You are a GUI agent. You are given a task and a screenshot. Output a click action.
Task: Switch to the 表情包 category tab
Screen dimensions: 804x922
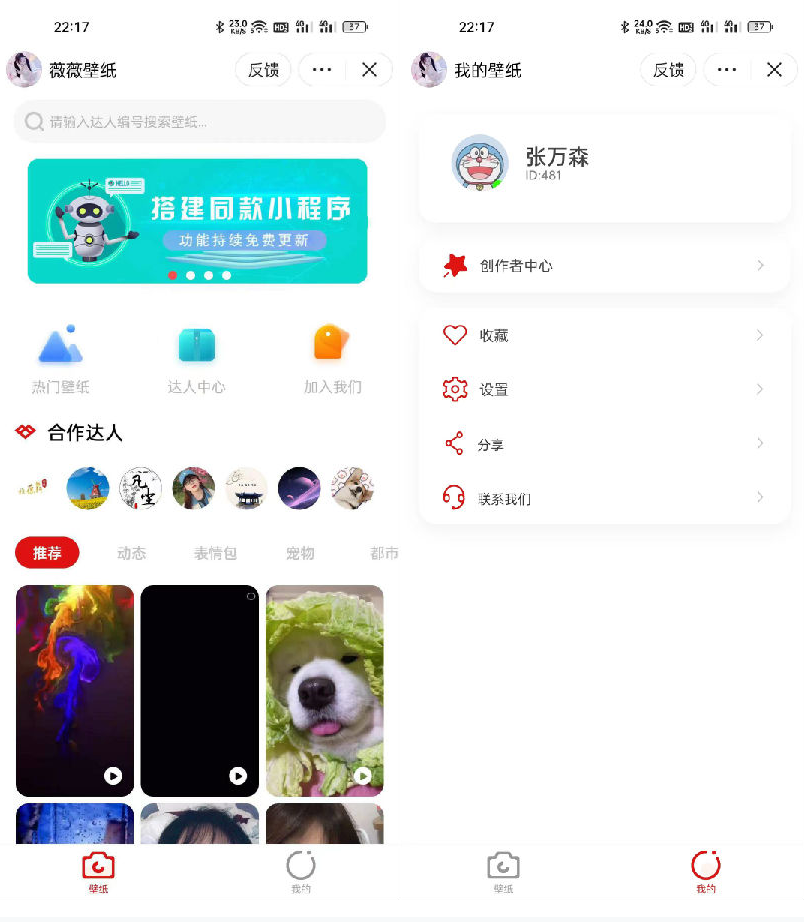click(x=216, y=553)
